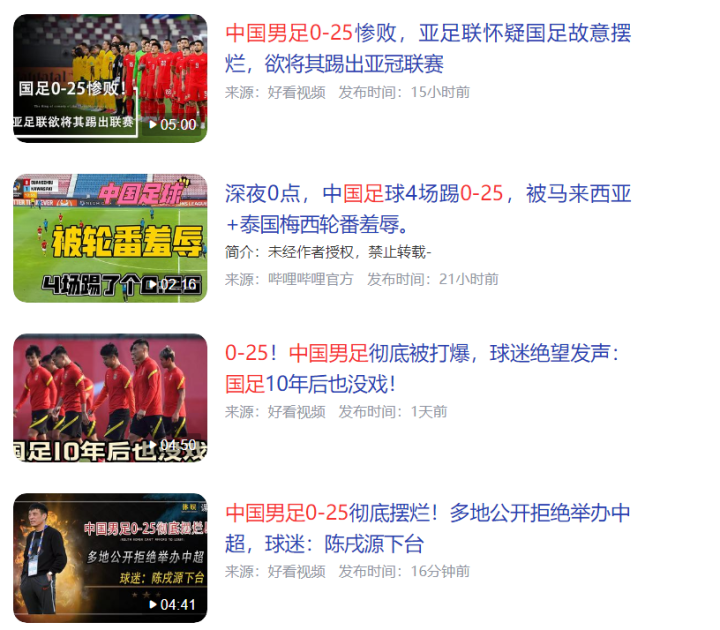Play the 国足10年后也没戏 video thumbnail
Screen dimensions: 720x630
tap(110, 398)
